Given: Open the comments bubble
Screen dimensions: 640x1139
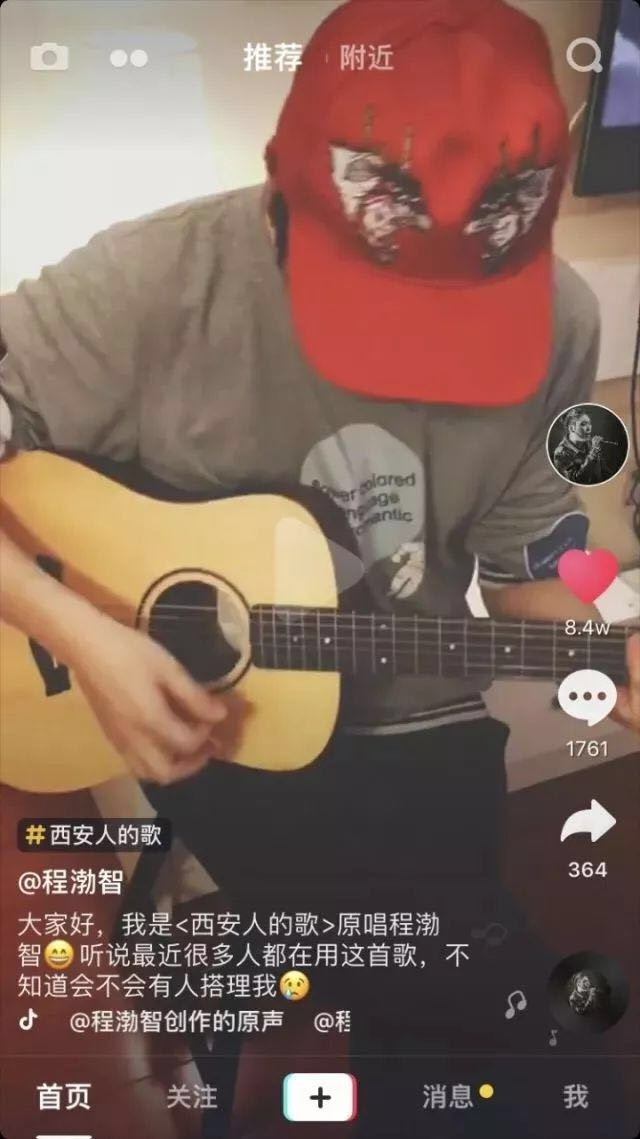Looking at the screenshot, I should pos(587,697).
